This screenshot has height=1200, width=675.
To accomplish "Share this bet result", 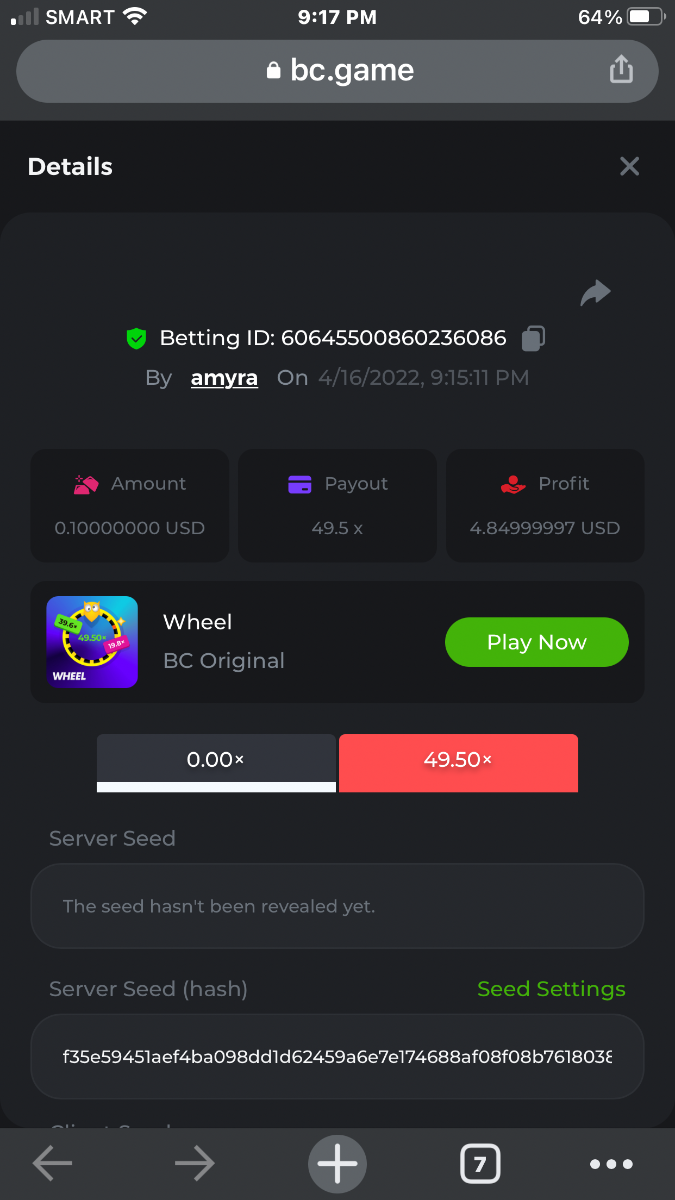I will 595,293.
